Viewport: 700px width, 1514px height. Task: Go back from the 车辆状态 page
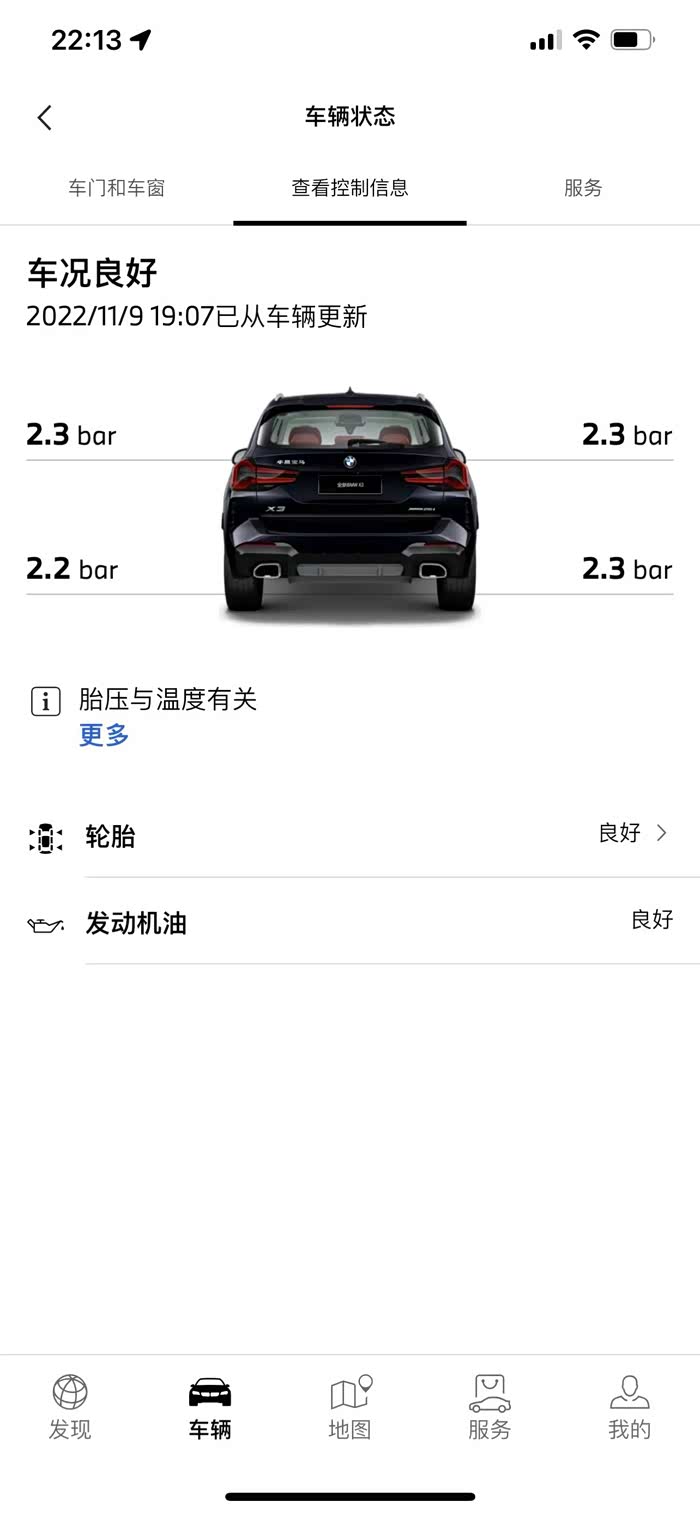(x=44, y=118)
